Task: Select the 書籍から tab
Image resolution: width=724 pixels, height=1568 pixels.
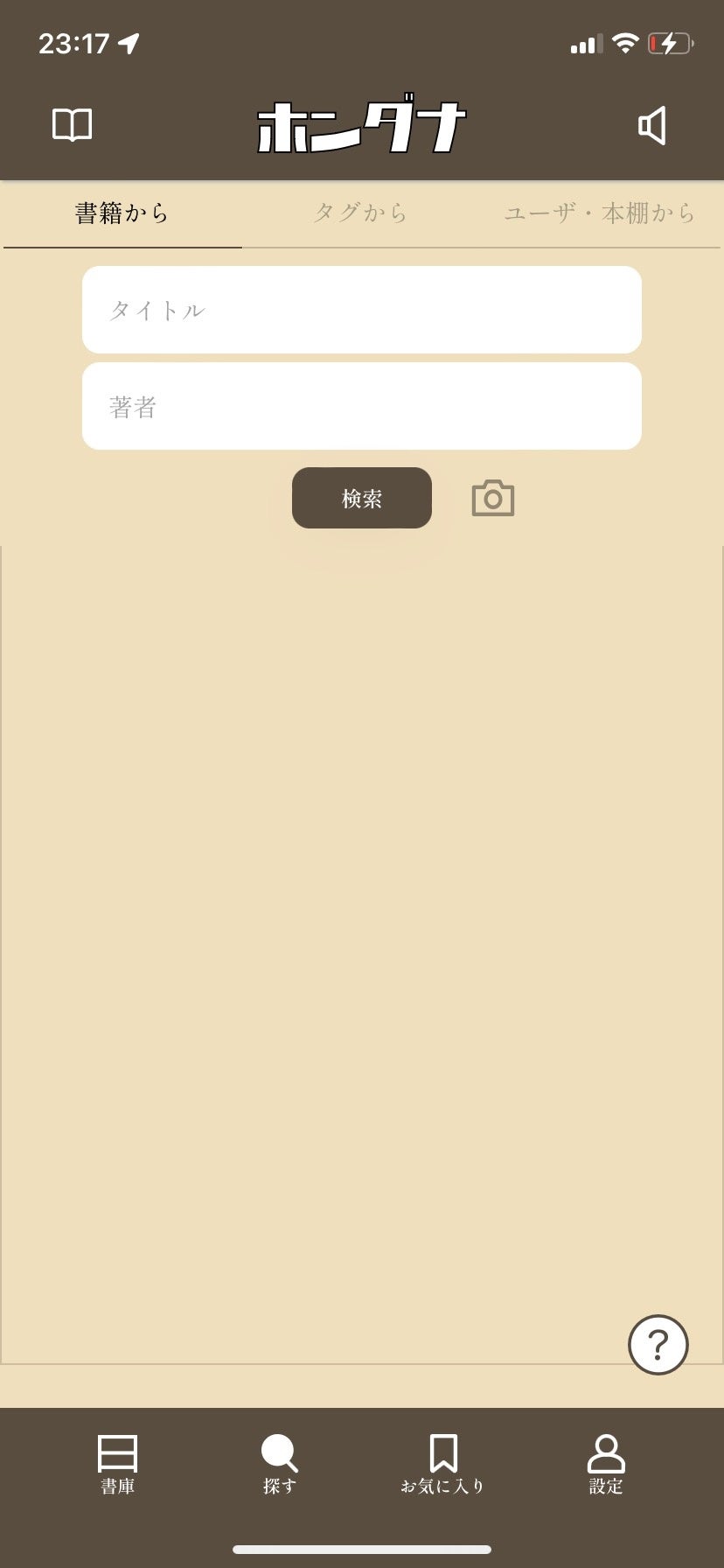Action: [122, 213]
